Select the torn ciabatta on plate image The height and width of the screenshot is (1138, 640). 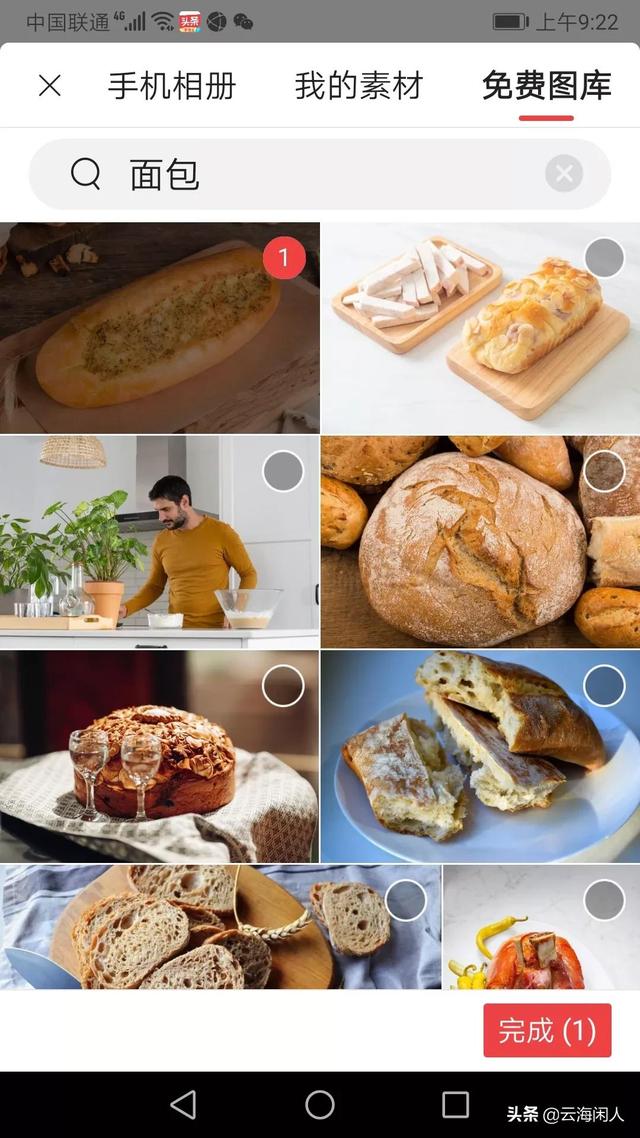tap(604, 686)
